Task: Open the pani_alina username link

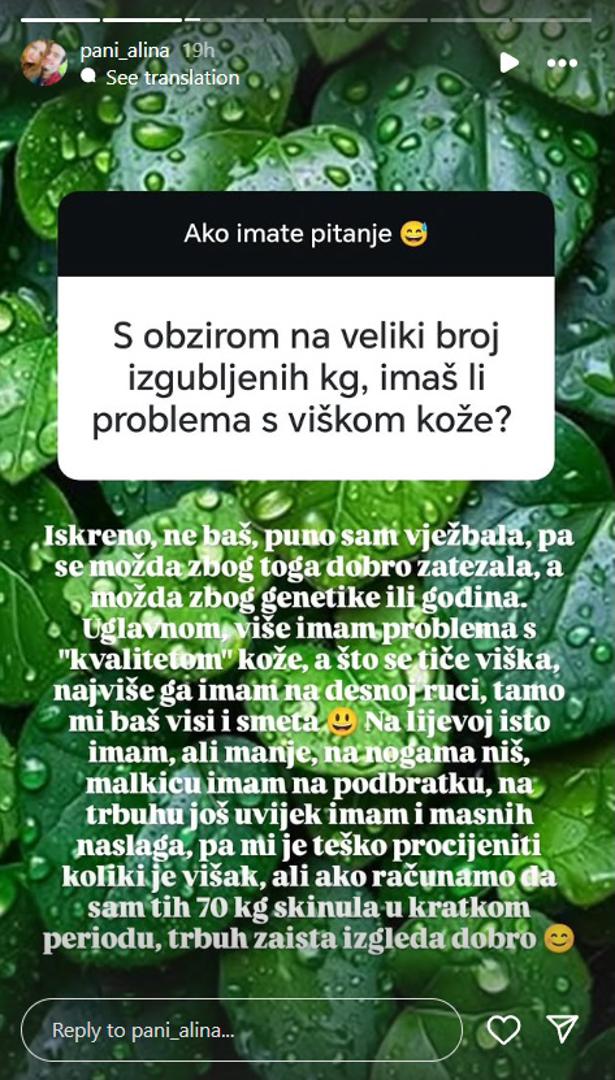Action: pyautogui.click(x=125, y=51)
